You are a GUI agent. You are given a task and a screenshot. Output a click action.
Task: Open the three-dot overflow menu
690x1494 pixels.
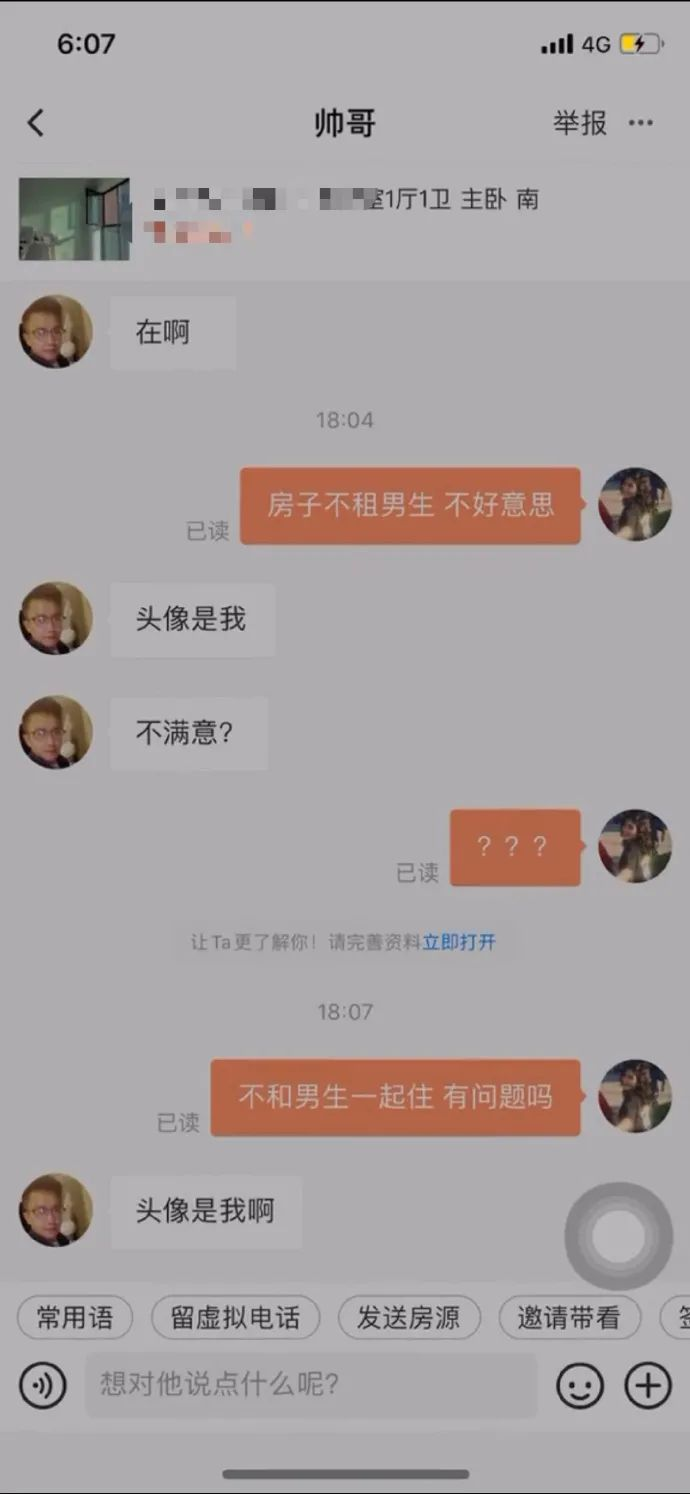[x=641, y=123]
